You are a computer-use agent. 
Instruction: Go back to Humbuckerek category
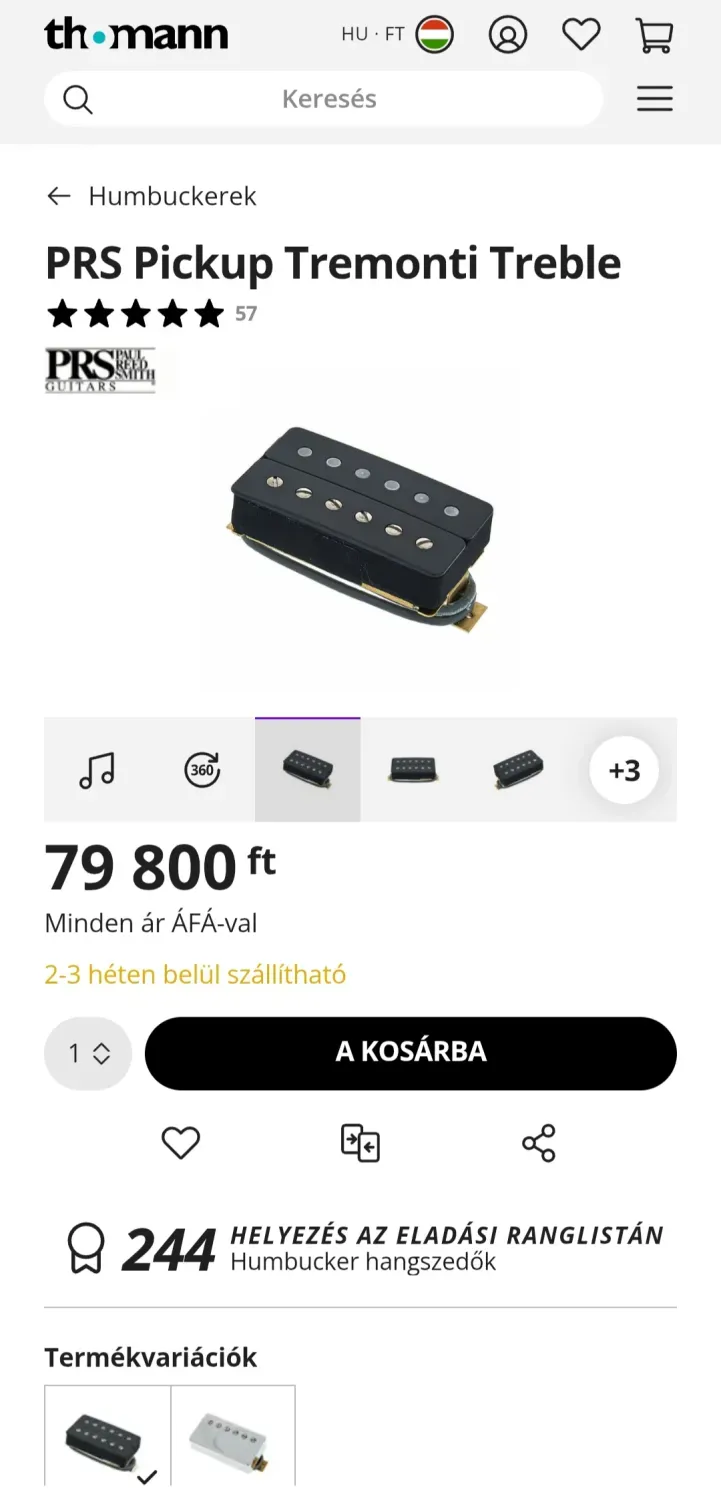click(x=152, y=196)
